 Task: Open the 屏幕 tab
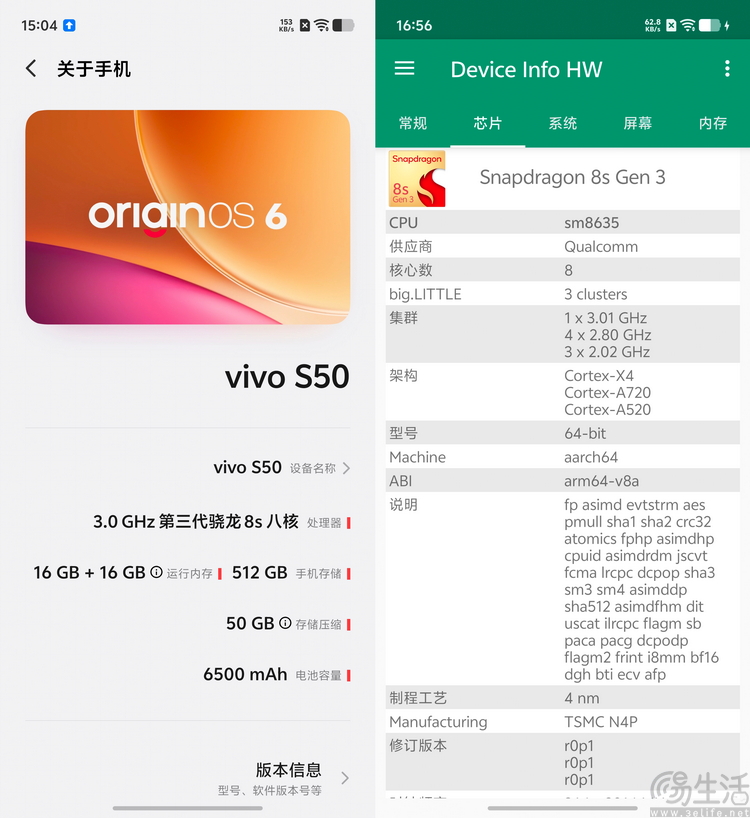tap(637, 123)
